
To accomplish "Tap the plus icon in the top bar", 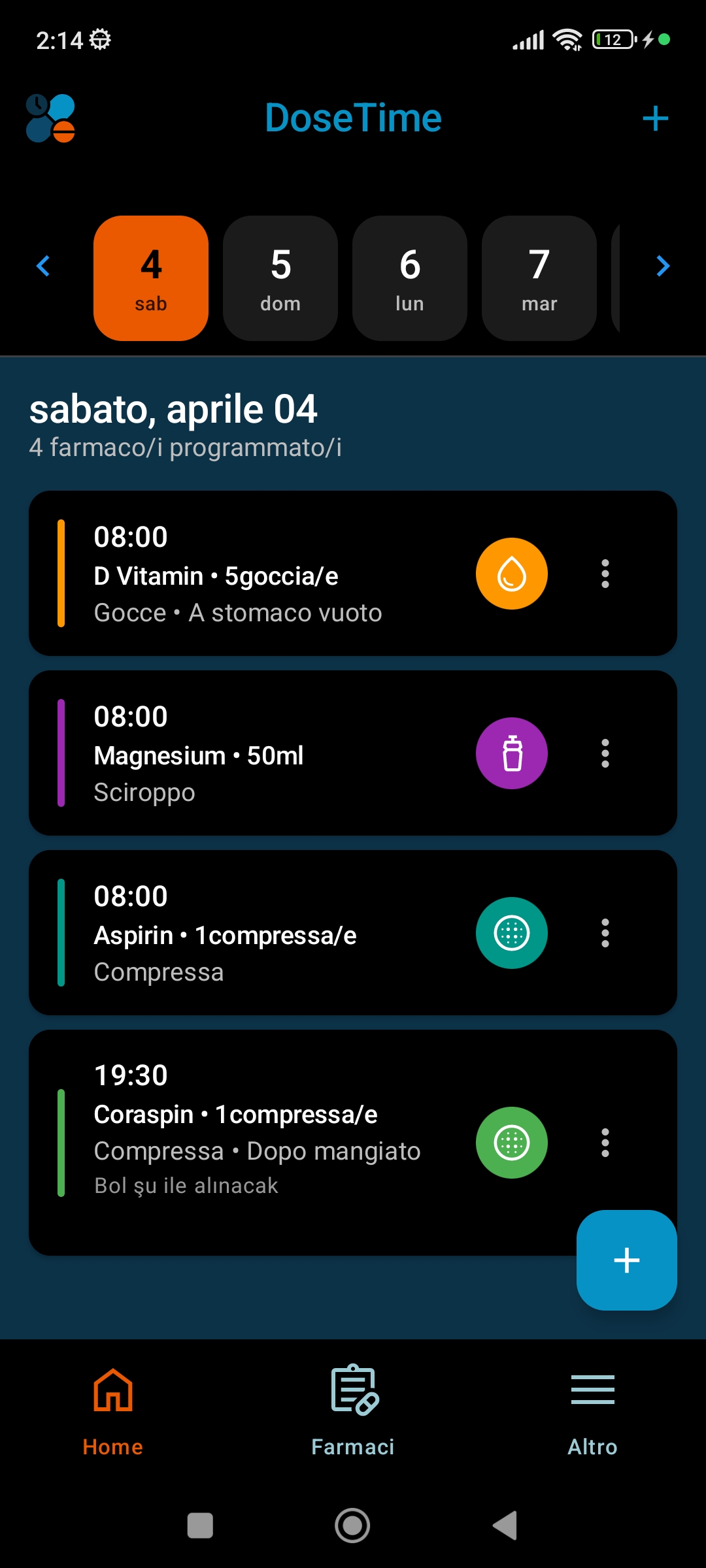I will (x=655, y=119).
